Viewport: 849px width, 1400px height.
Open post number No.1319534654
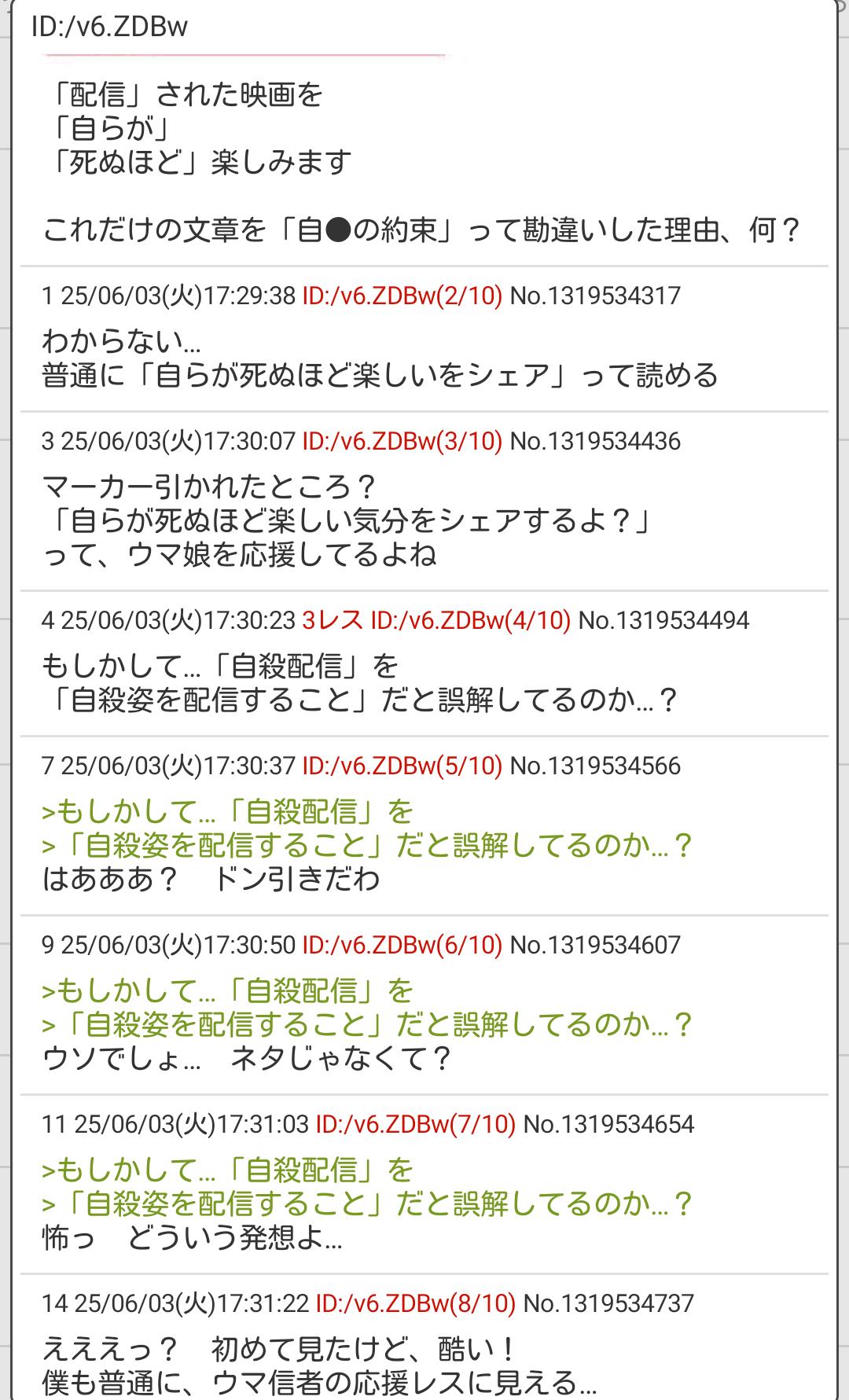click(608, 1124)
